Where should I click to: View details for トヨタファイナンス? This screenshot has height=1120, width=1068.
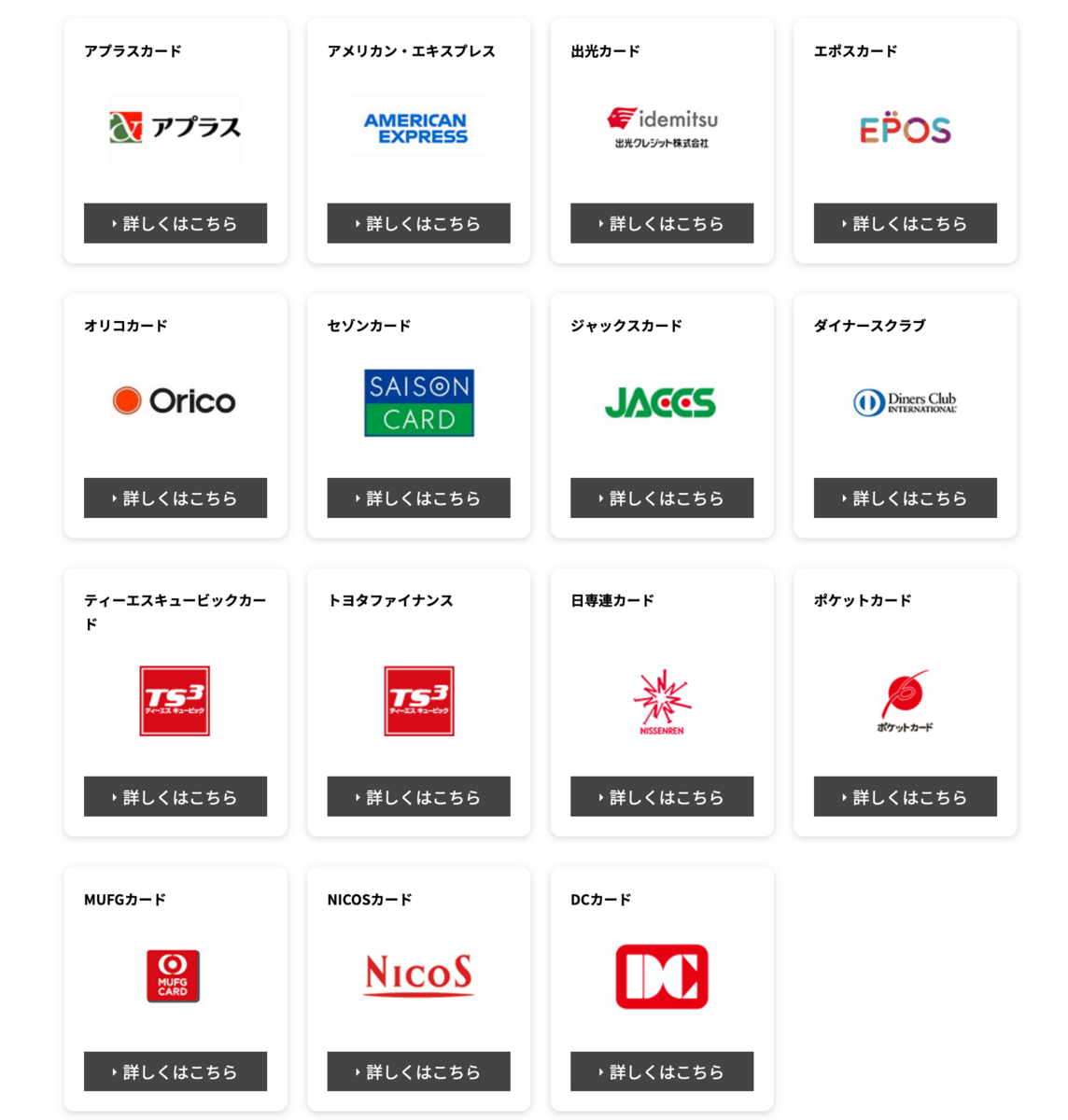tap(418, 796)
